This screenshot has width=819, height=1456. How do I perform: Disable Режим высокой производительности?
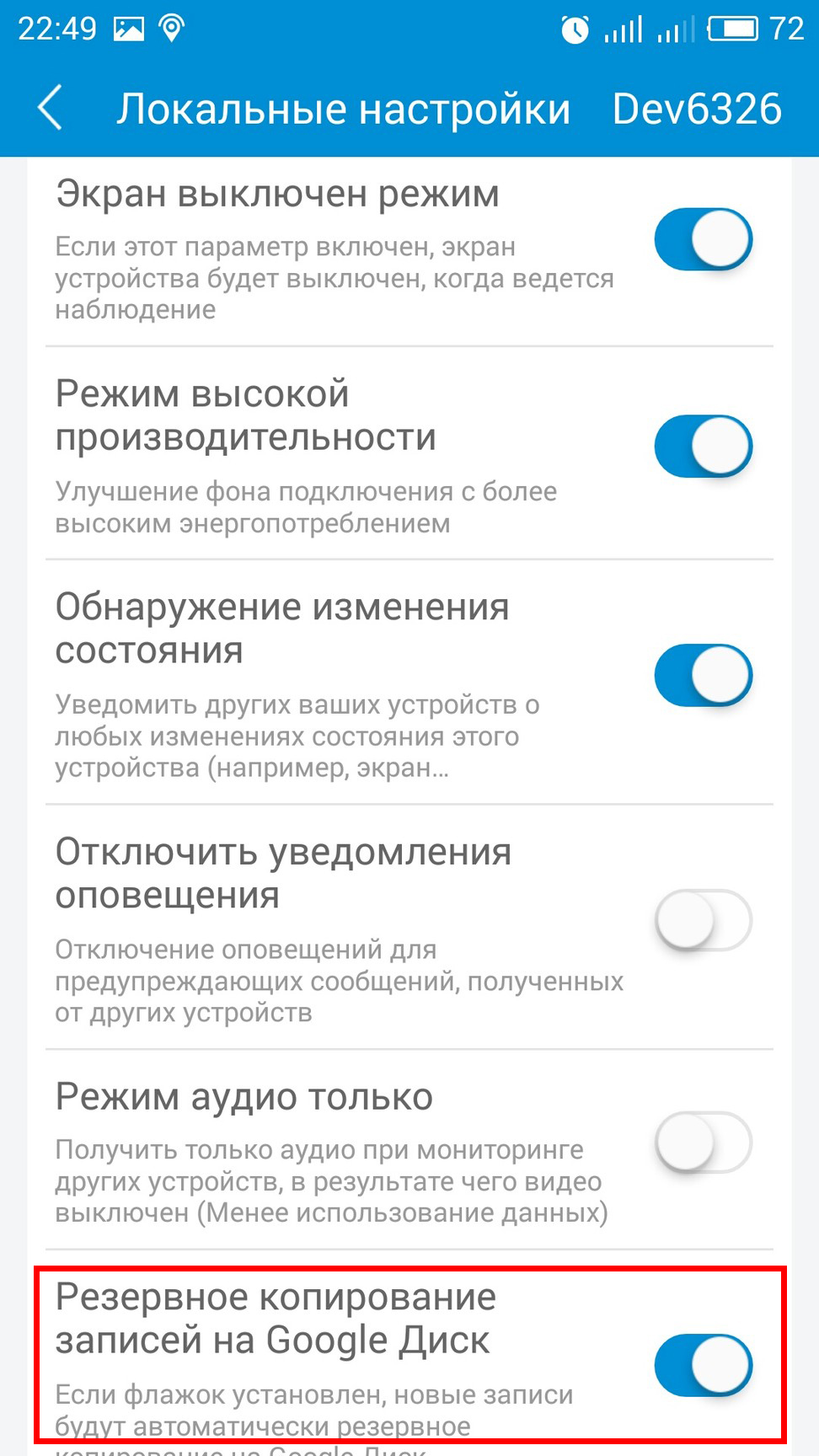tap(704, 446)
